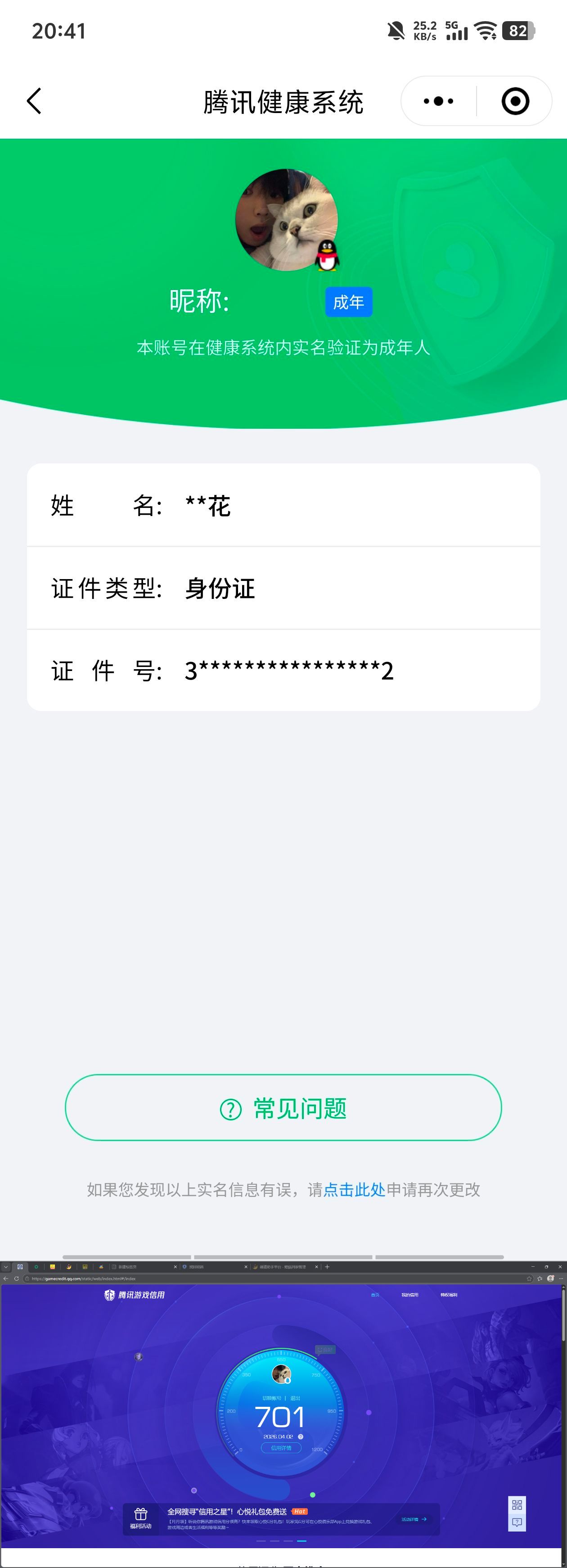Select the fourth carousel indicator dot
The height and width of the screenshot is (1568, 567).
302,1541
